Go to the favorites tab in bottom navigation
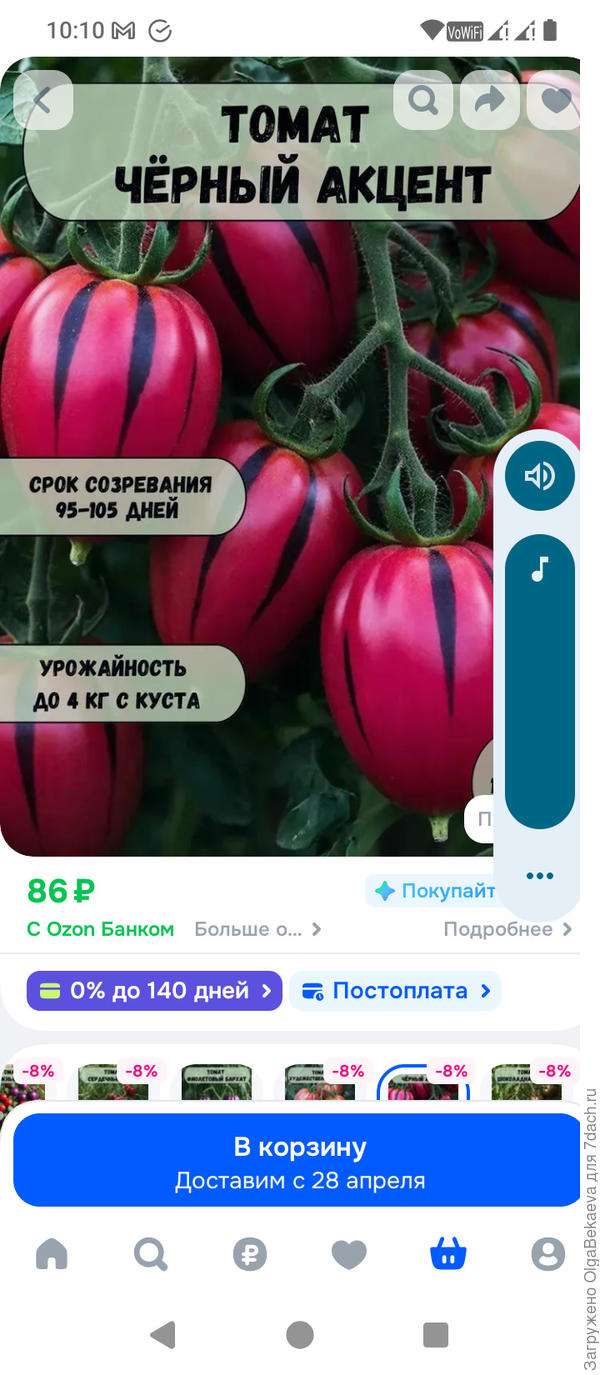Screen dimensions: 600x1375 (x=349, y=1254)
